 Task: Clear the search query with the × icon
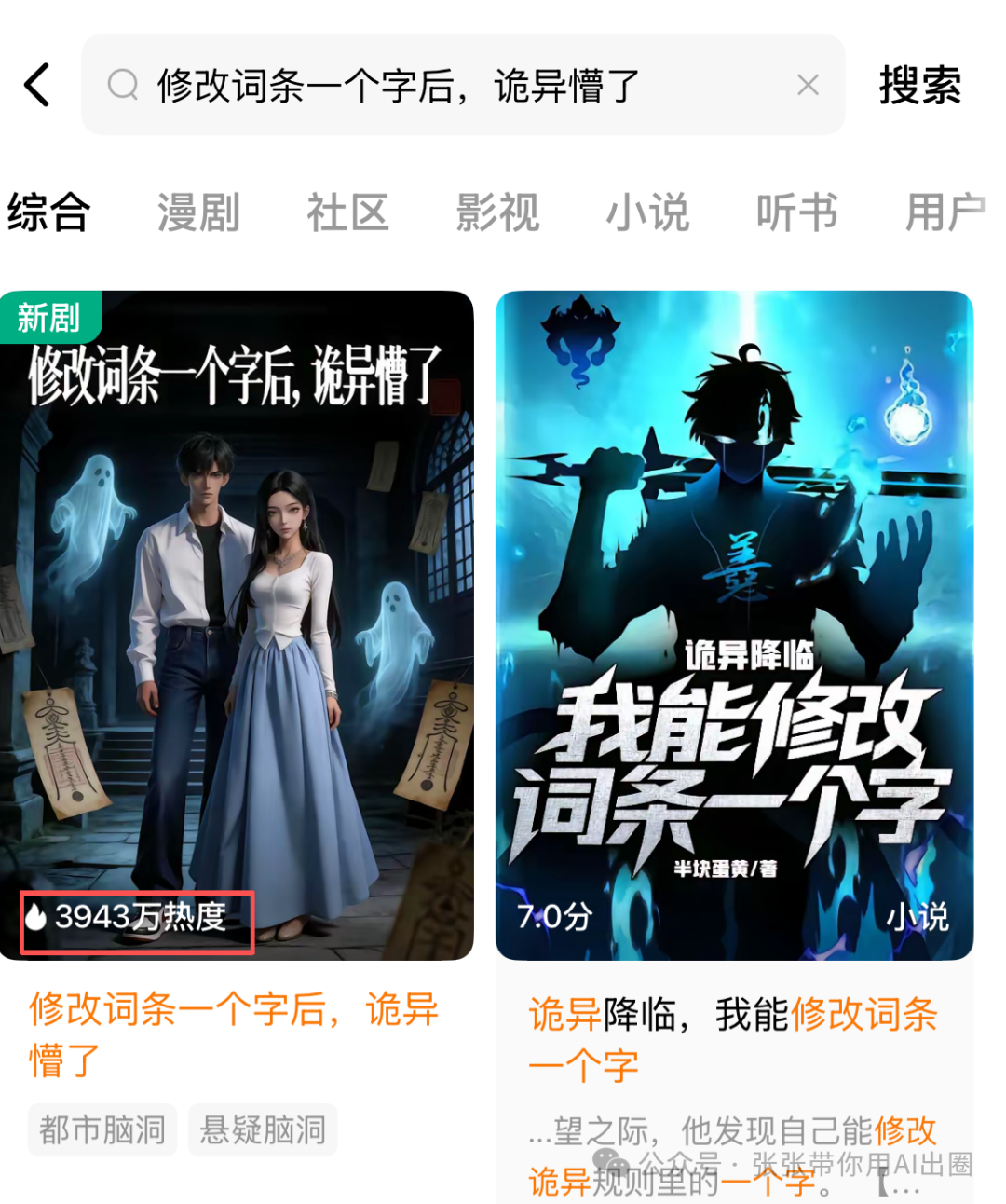(807, 84)
